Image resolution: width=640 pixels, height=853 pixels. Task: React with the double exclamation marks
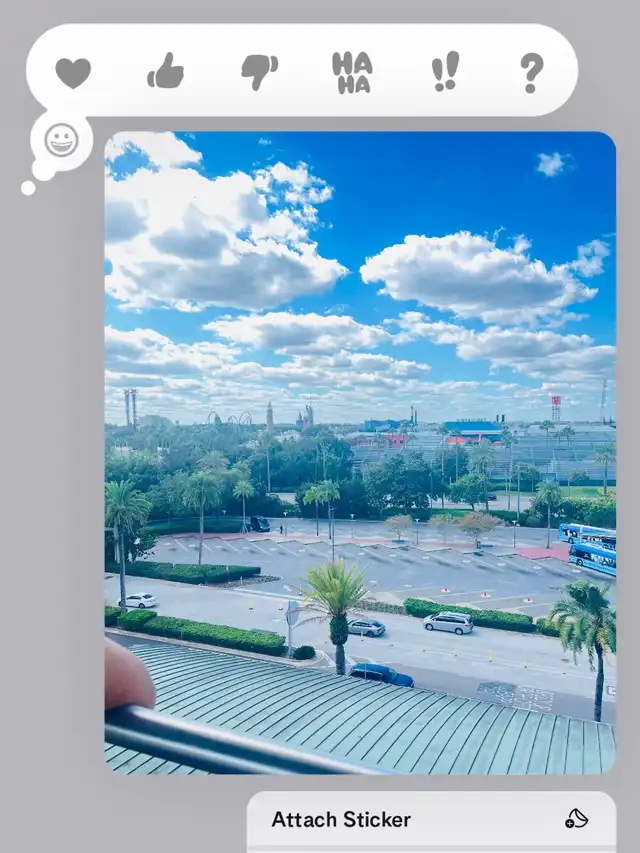click(x=445, y=72)
